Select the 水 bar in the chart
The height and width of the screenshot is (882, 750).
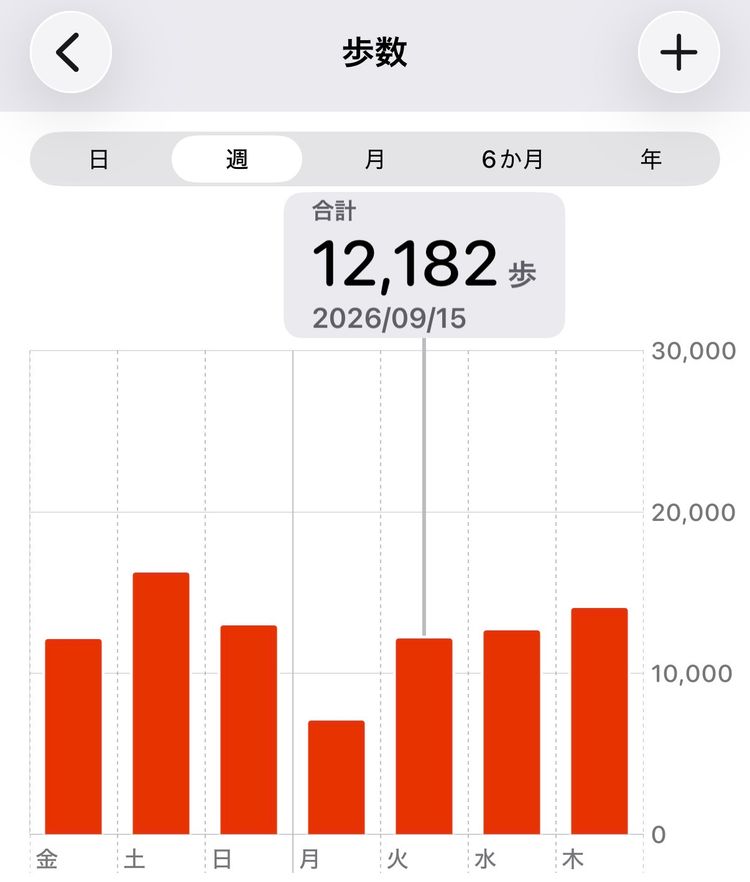tap(512, 732)
